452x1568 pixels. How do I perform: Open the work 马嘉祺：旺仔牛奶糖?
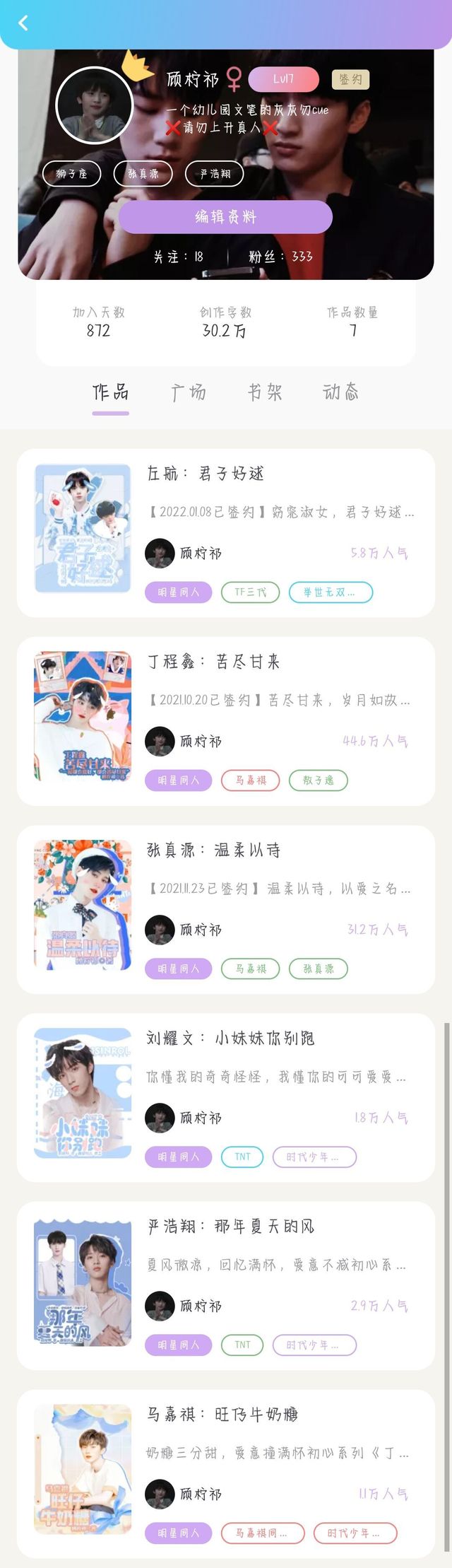coord(226,1473)
